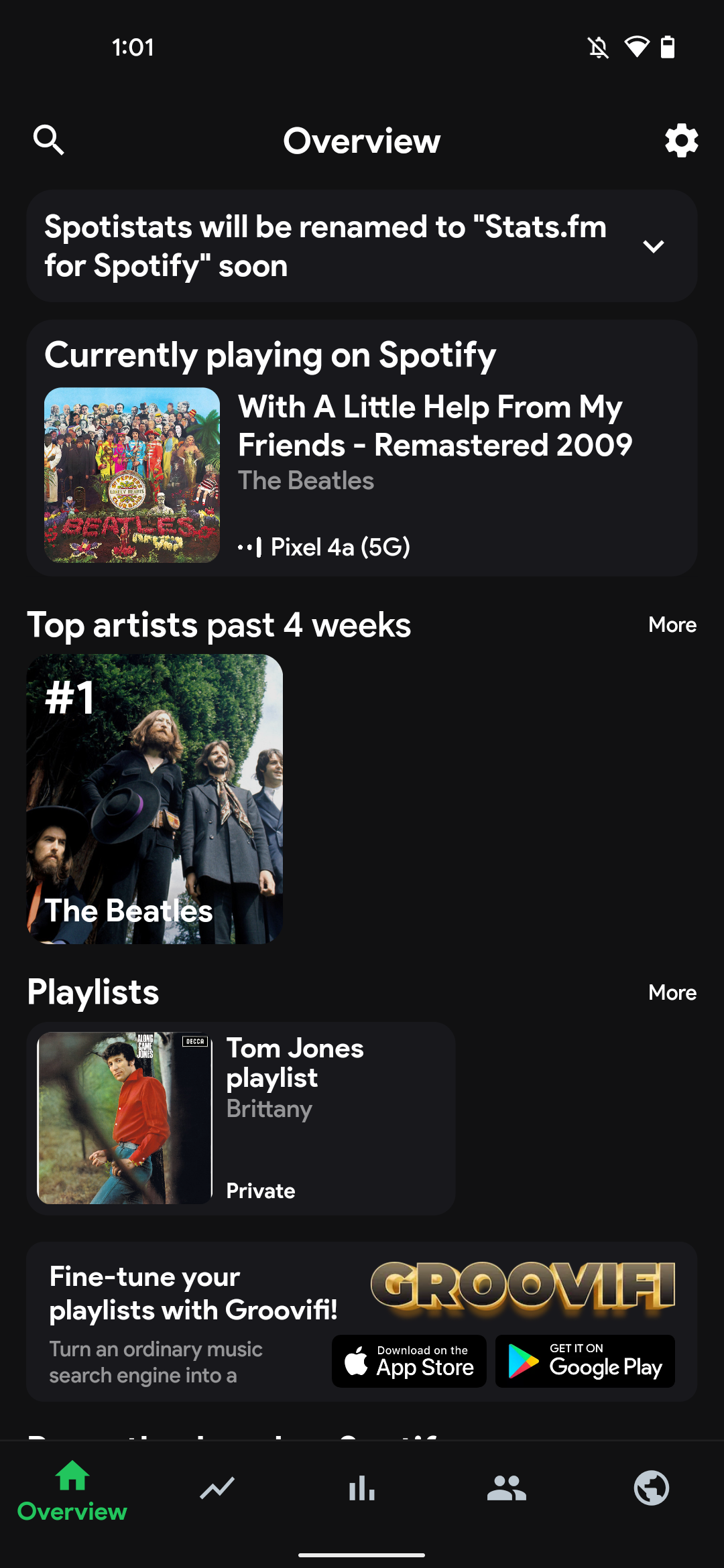This screenshot has height=1568, width=724.
Task: Open the search function
Action: point(49,141)
